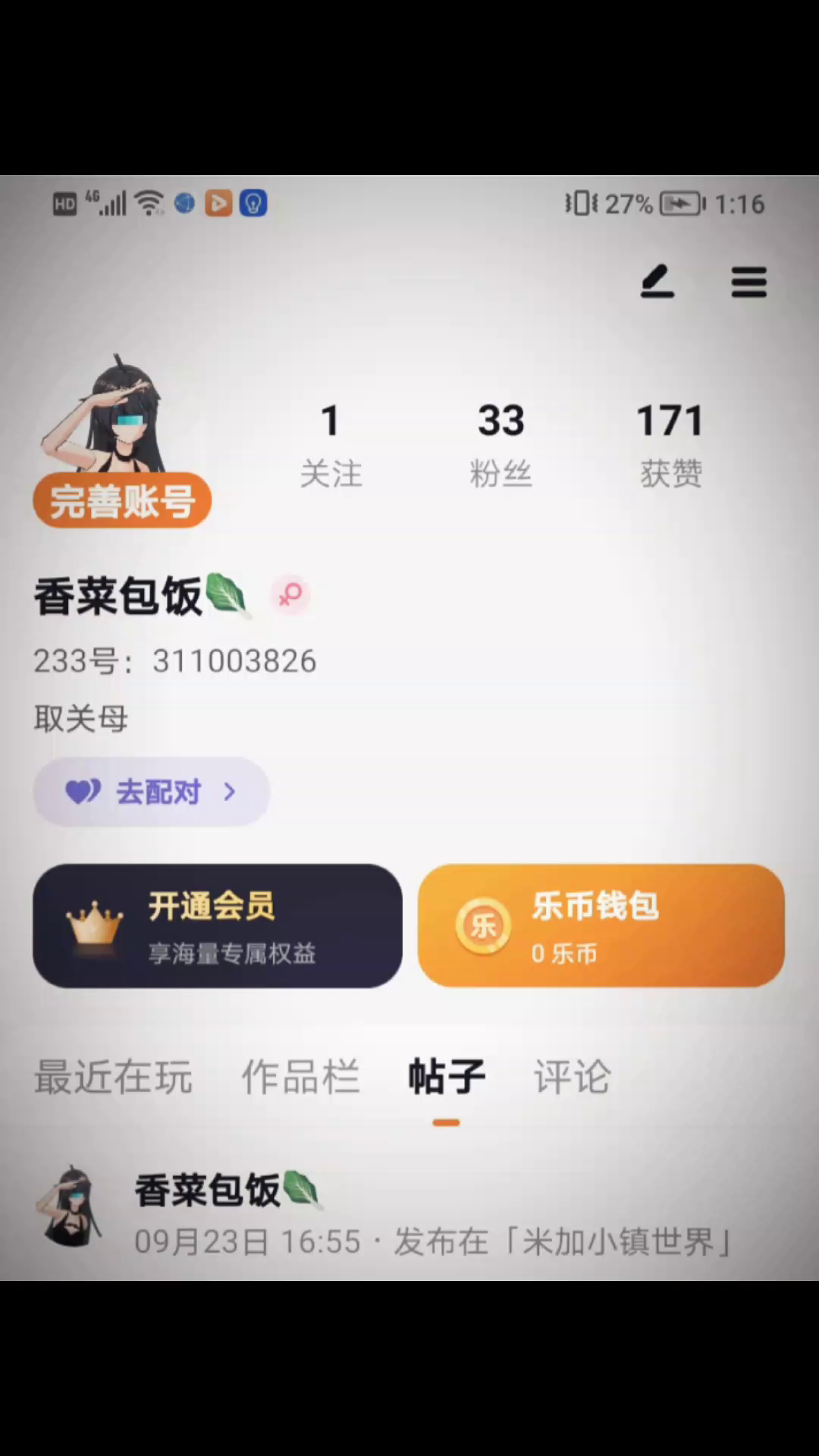Select the 帖子 tab
The width and height of the screenshot is (819, 1456).
446,1077
